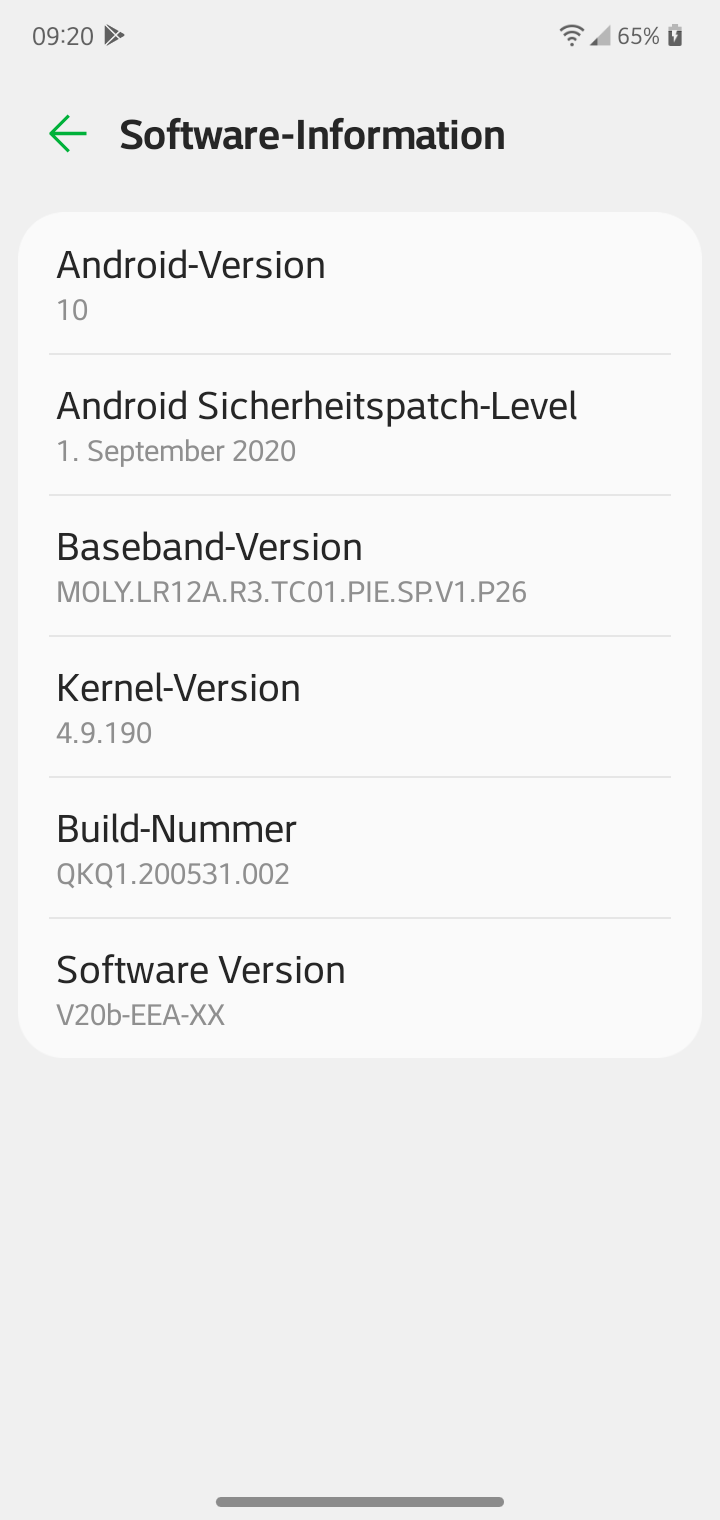The width and height of the screenshot is (720, 1520).
Task: Select the Baseband-Version row
Action: pos(360,567)
